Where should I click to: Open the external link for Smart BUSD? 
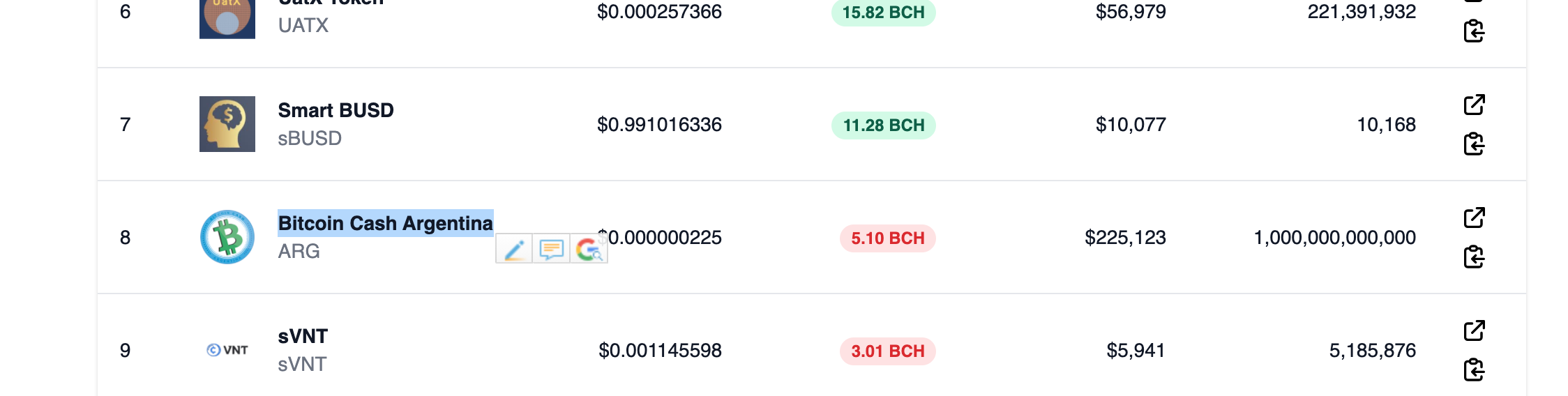(1474, 105)
